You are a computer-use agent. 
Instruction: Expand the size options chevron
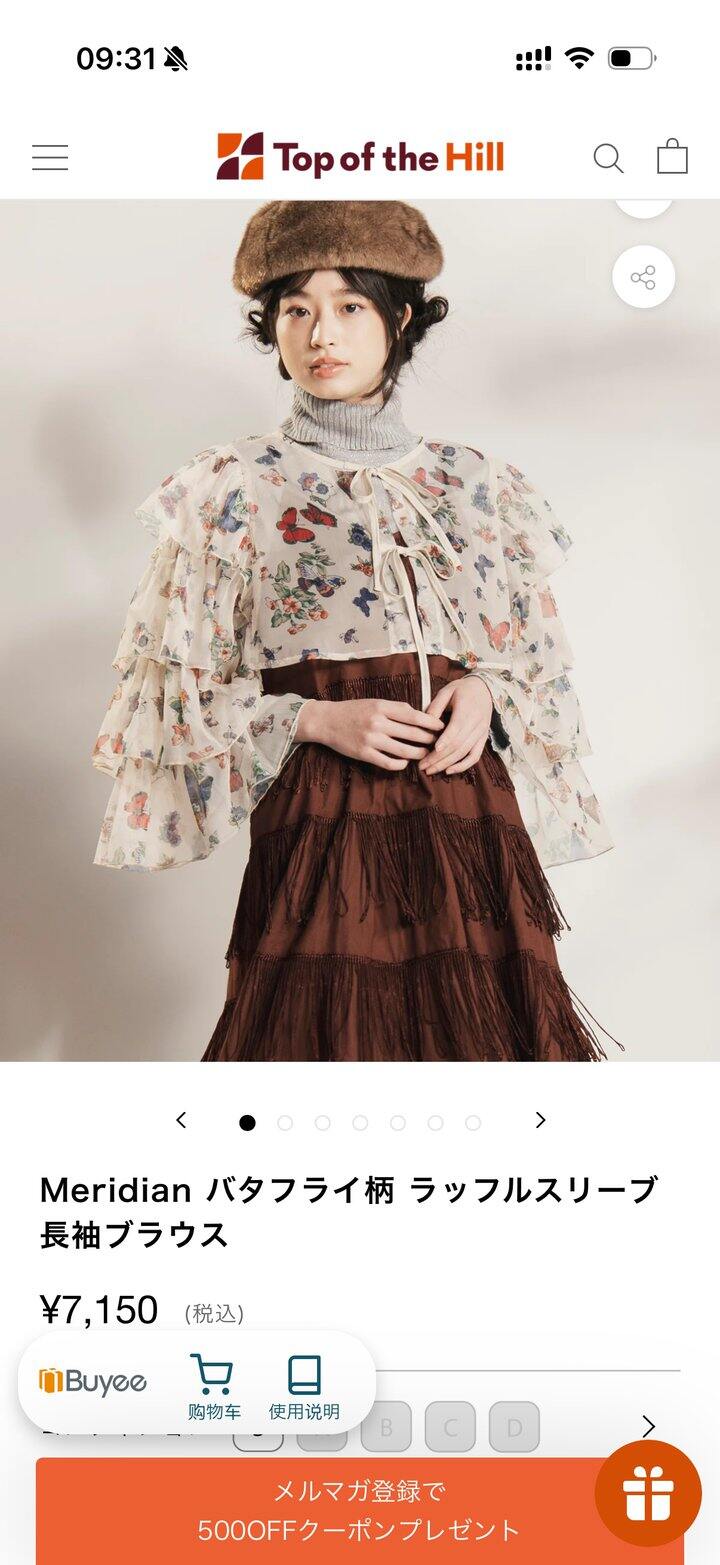click(x=648, y=1427)
